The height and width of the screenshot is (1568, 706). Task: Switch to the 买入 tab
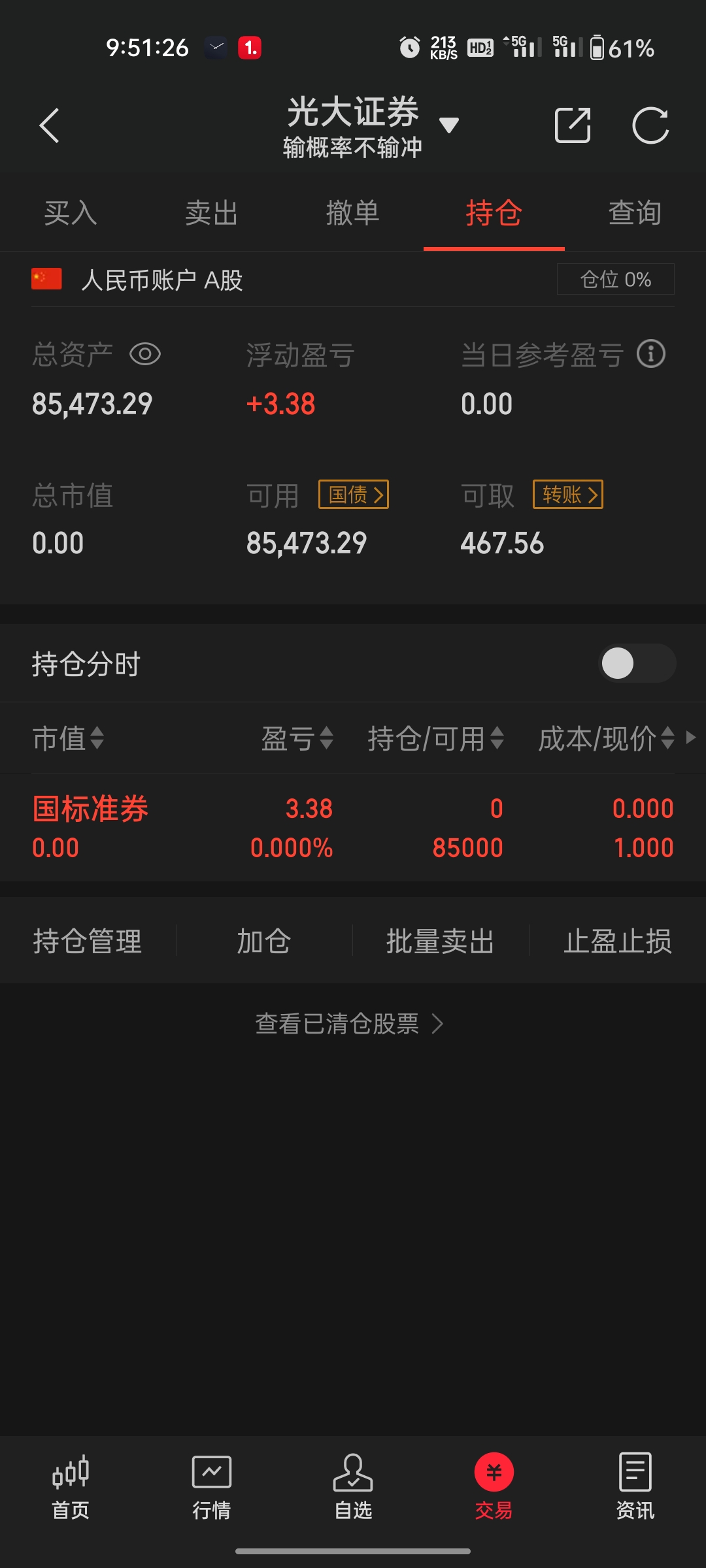[x=71, y=213]
